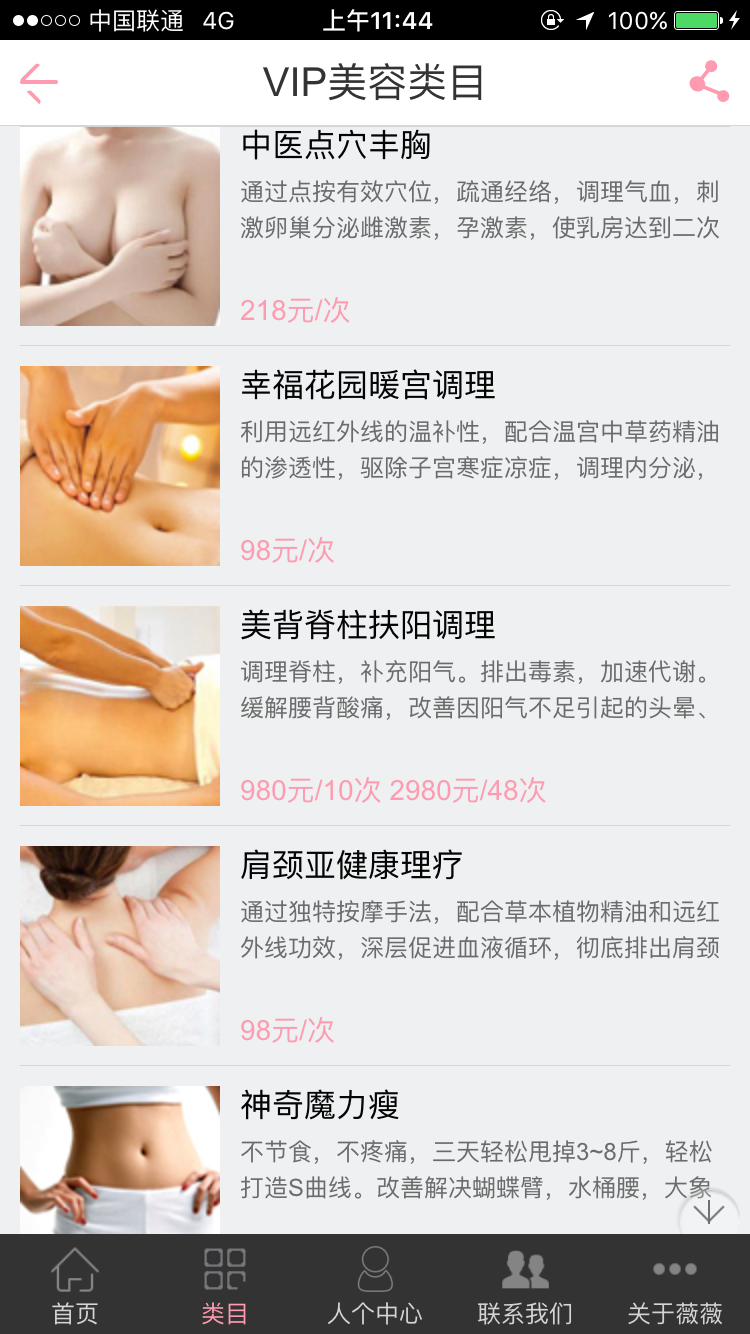Open the 联系我们 tab

(525, 1285)
